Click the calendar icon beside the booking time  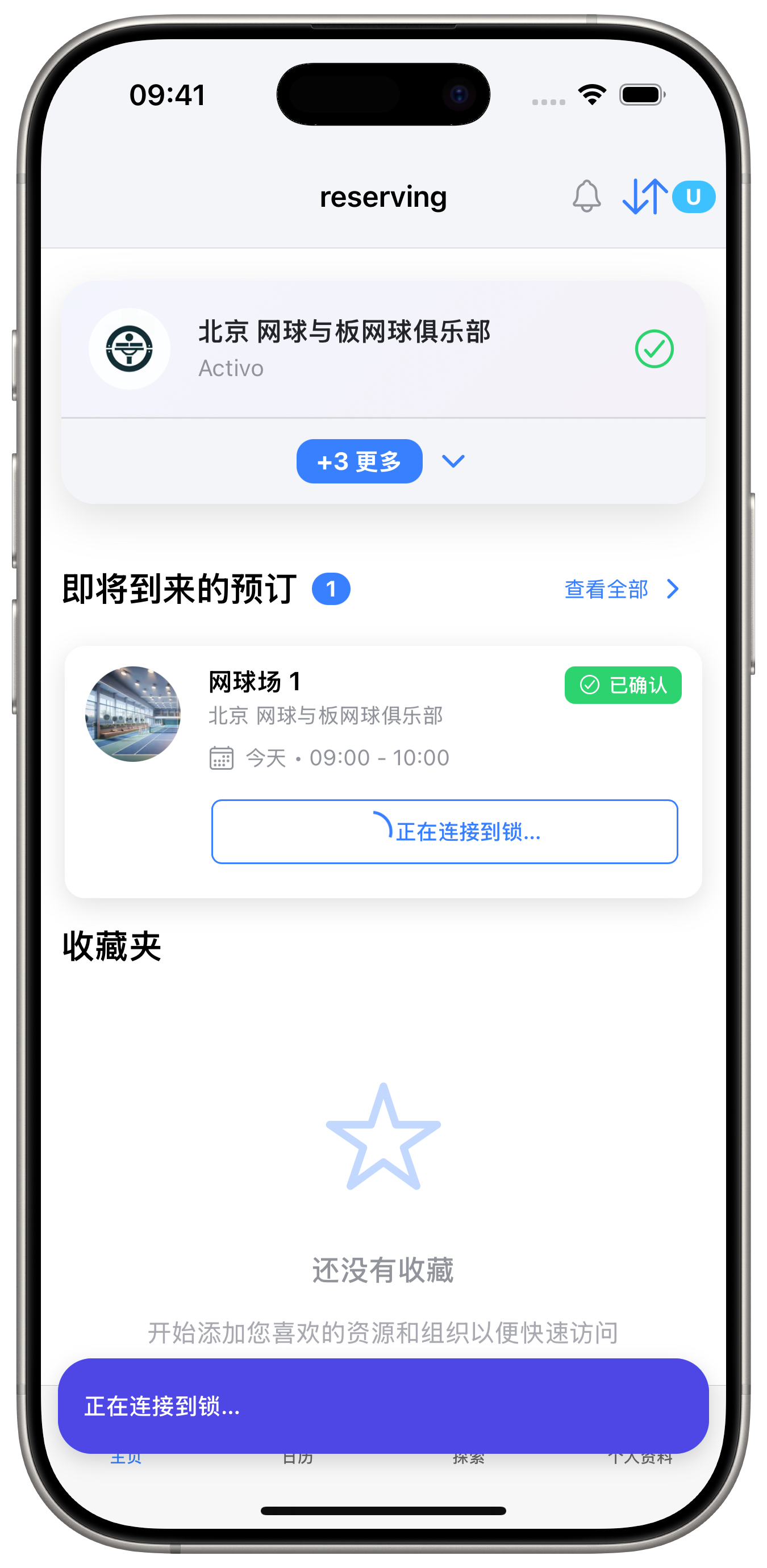222,757
